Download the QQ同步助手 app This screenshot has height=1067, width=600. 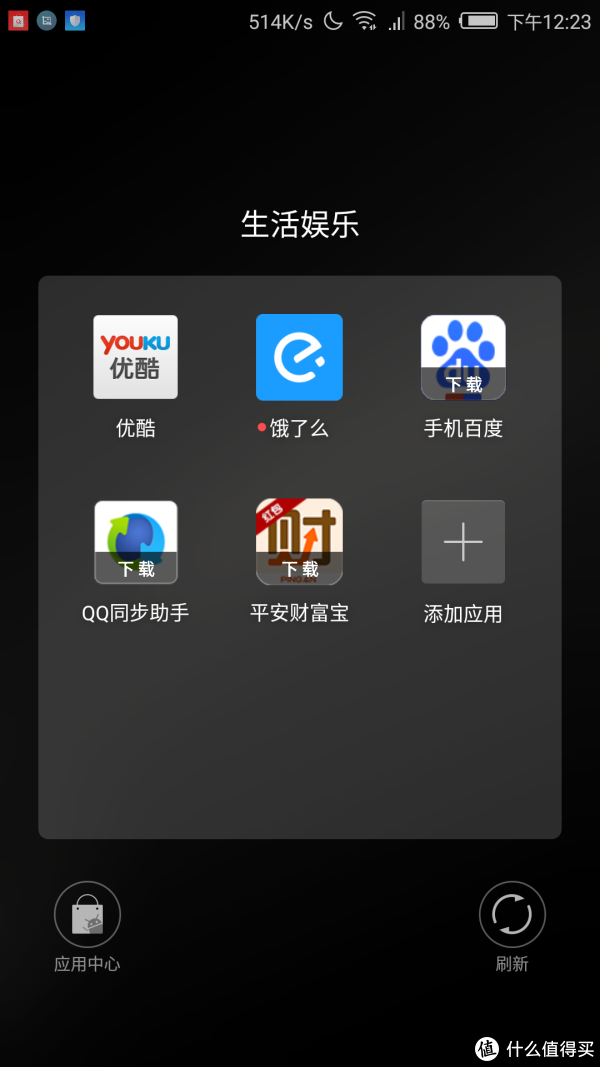(x=135, y=542)
